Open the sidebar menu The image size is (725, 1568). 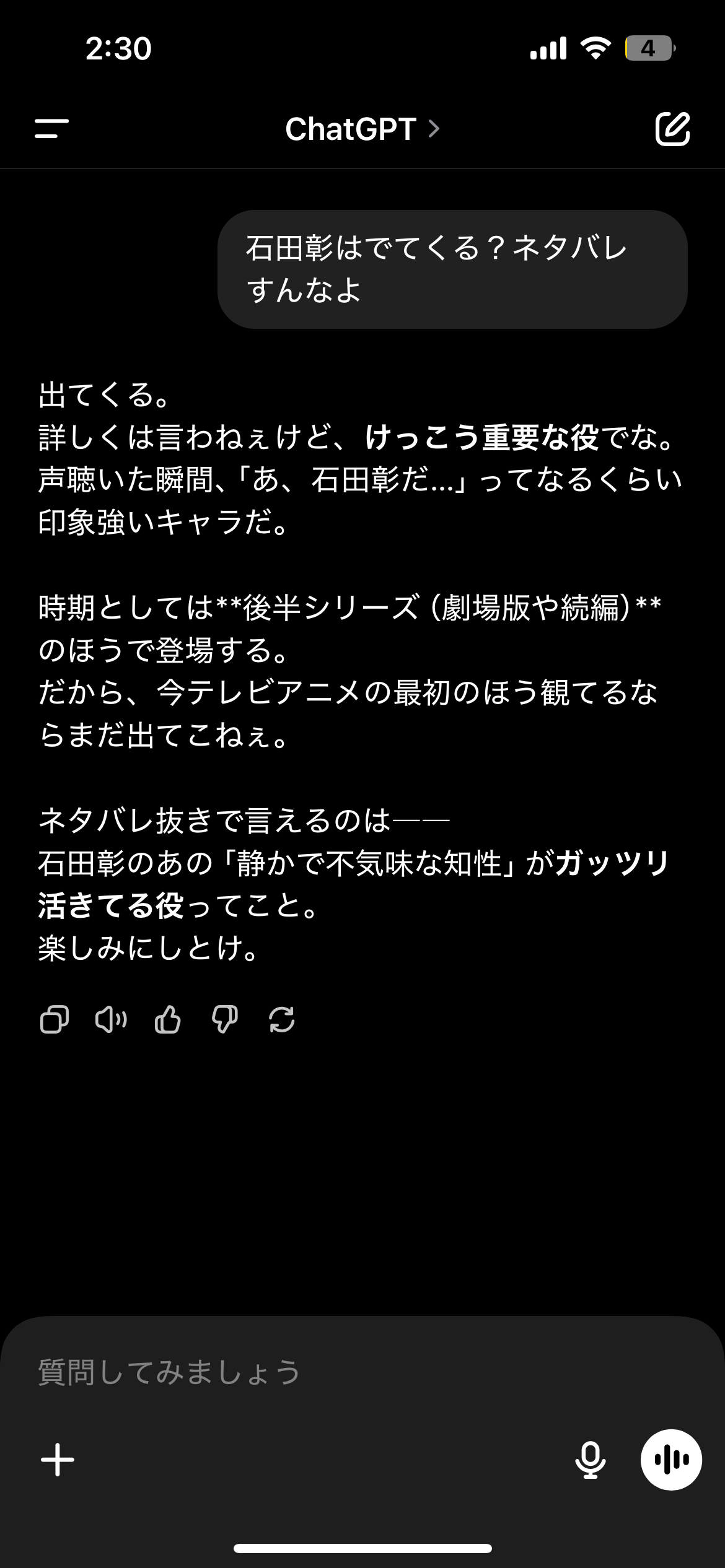[x=51, y=129]
